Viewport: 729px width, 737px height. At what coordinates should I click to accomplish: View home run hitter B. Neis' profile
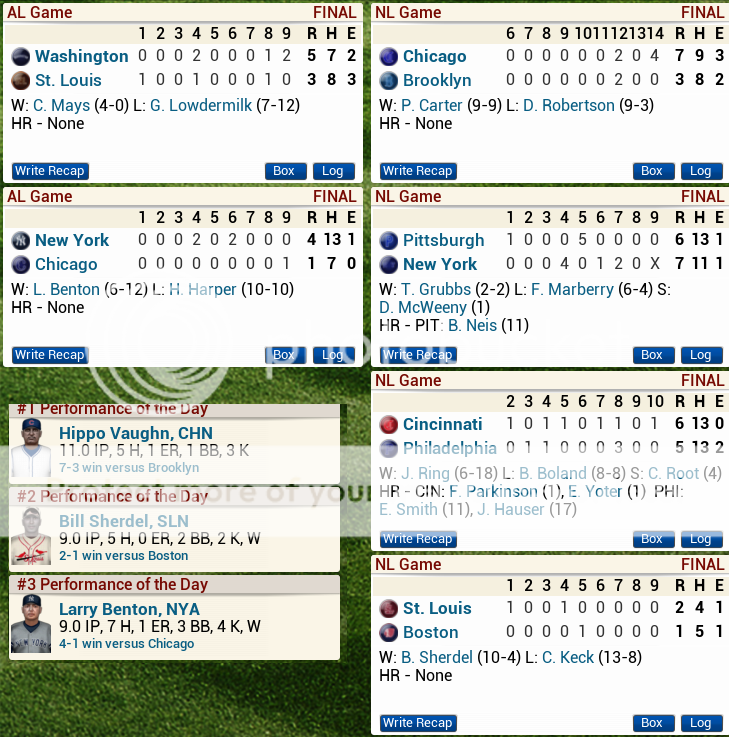(x=472, y=325)
